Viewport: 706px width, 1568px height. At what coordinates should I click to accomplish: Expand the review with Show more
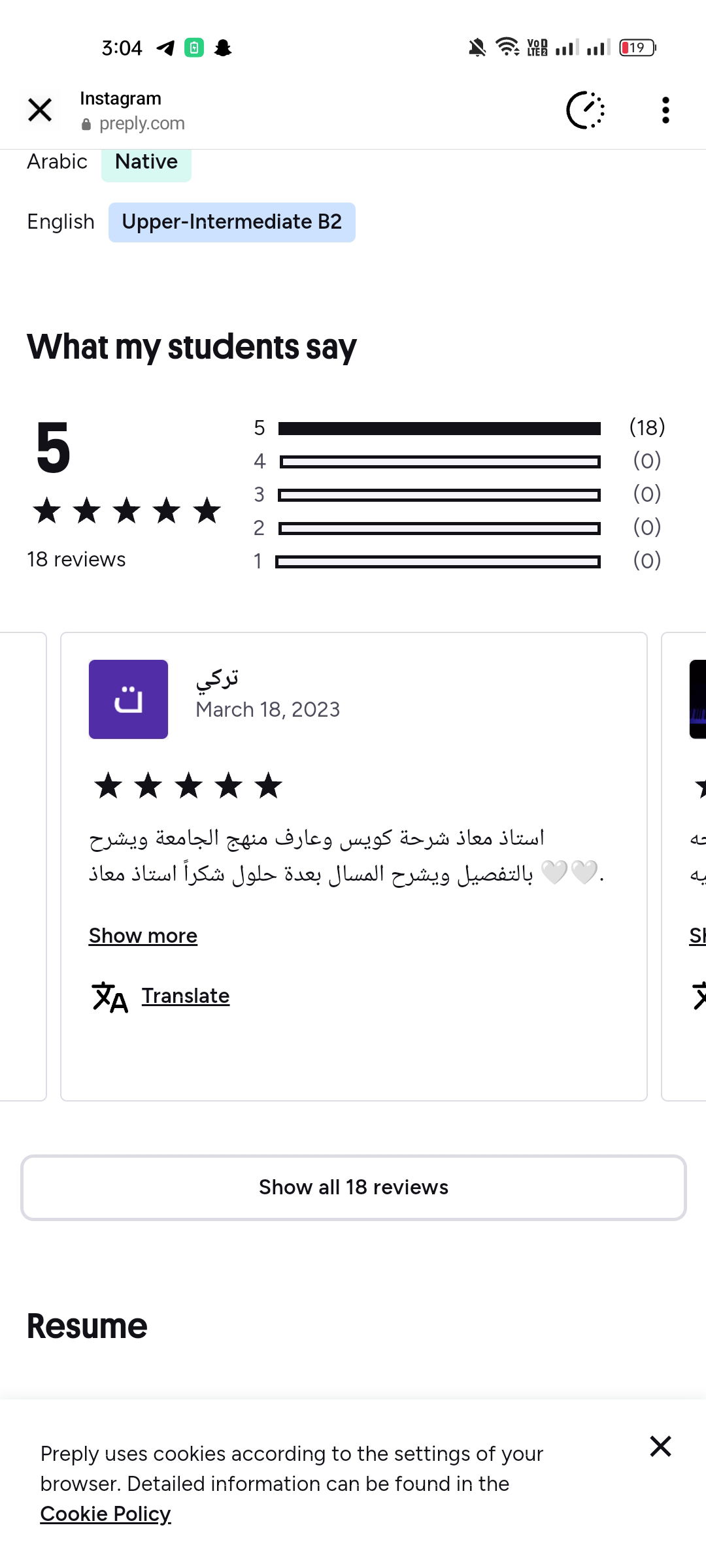(x=143, y=936)
